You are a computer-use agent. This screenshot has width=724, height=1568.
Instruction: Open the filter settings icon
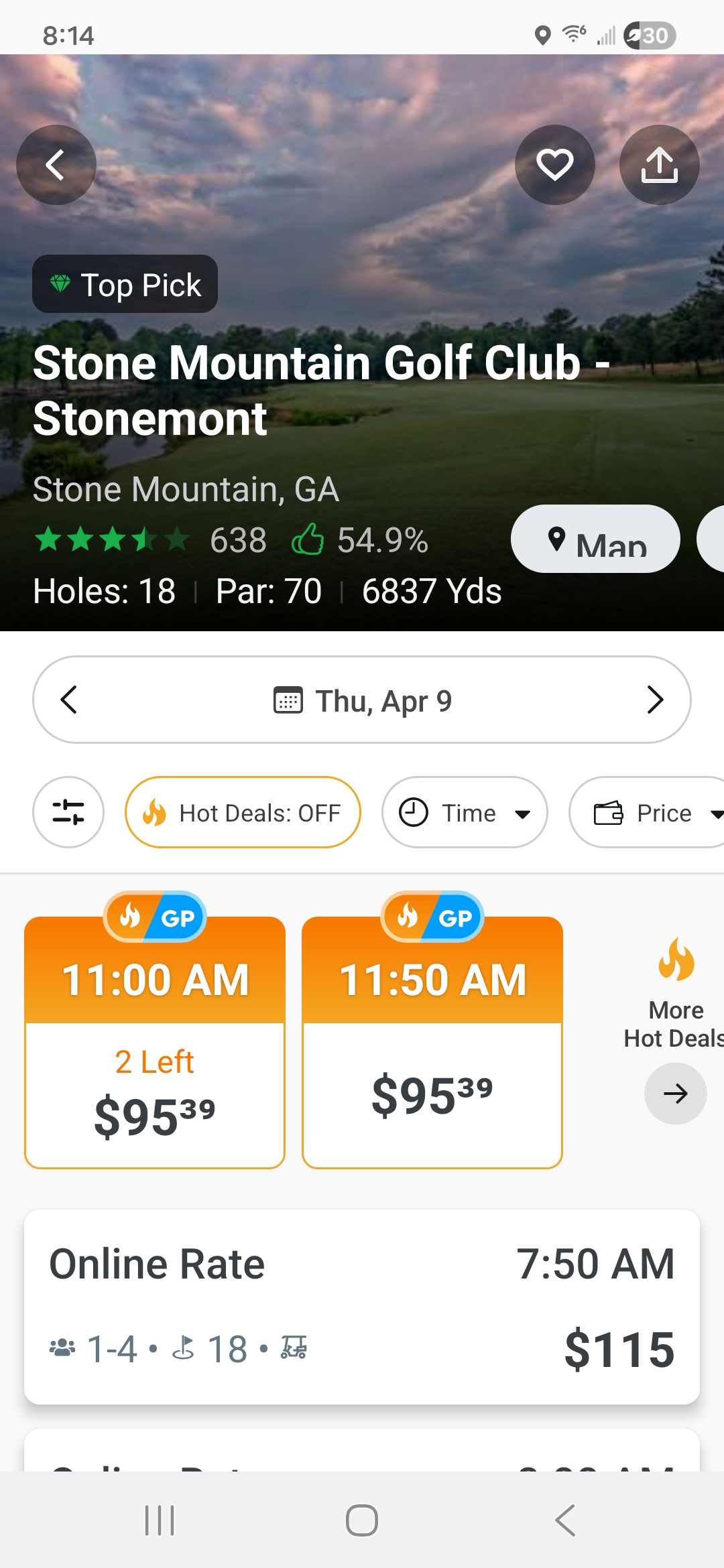[68, 812]
